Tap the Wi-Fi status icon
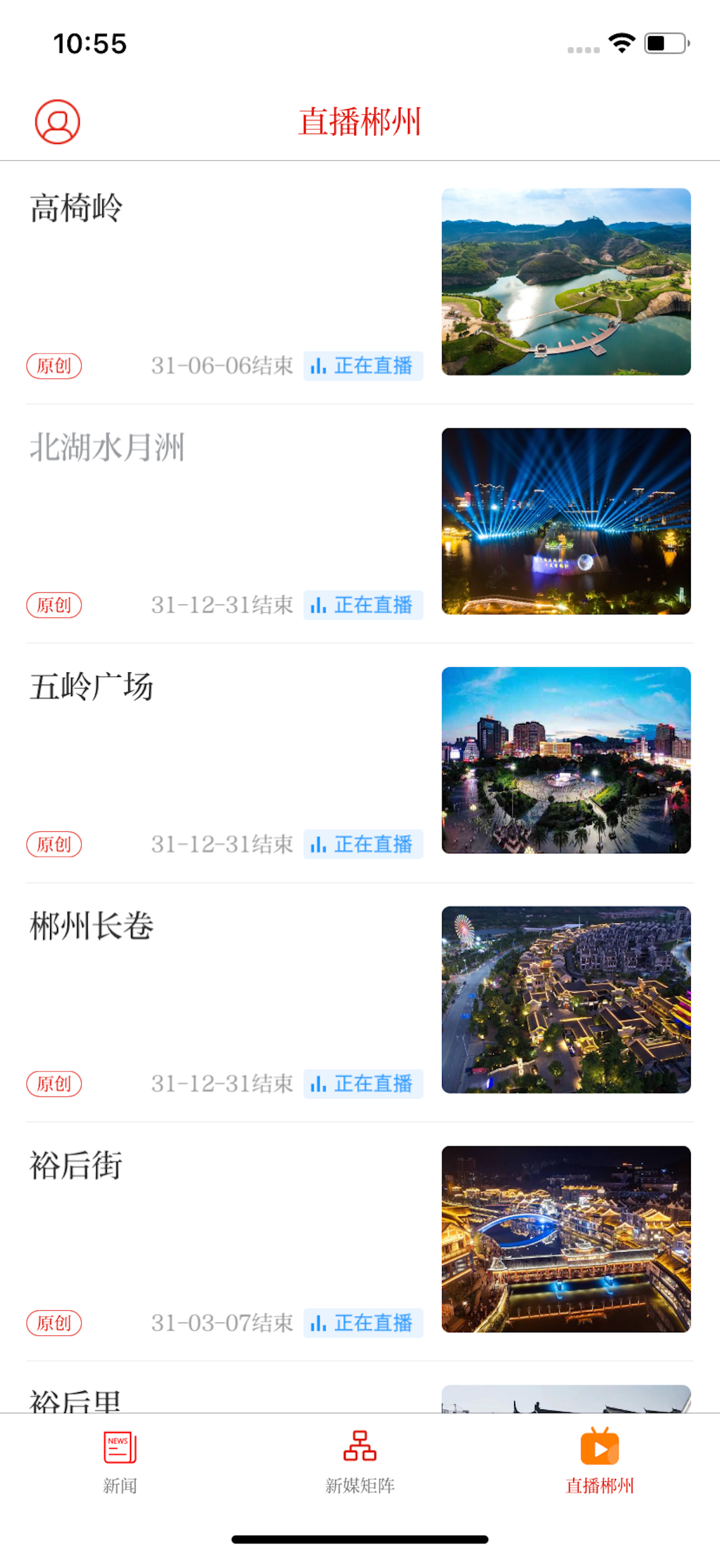Viewport: 720px width, 1558px height. 619,42
